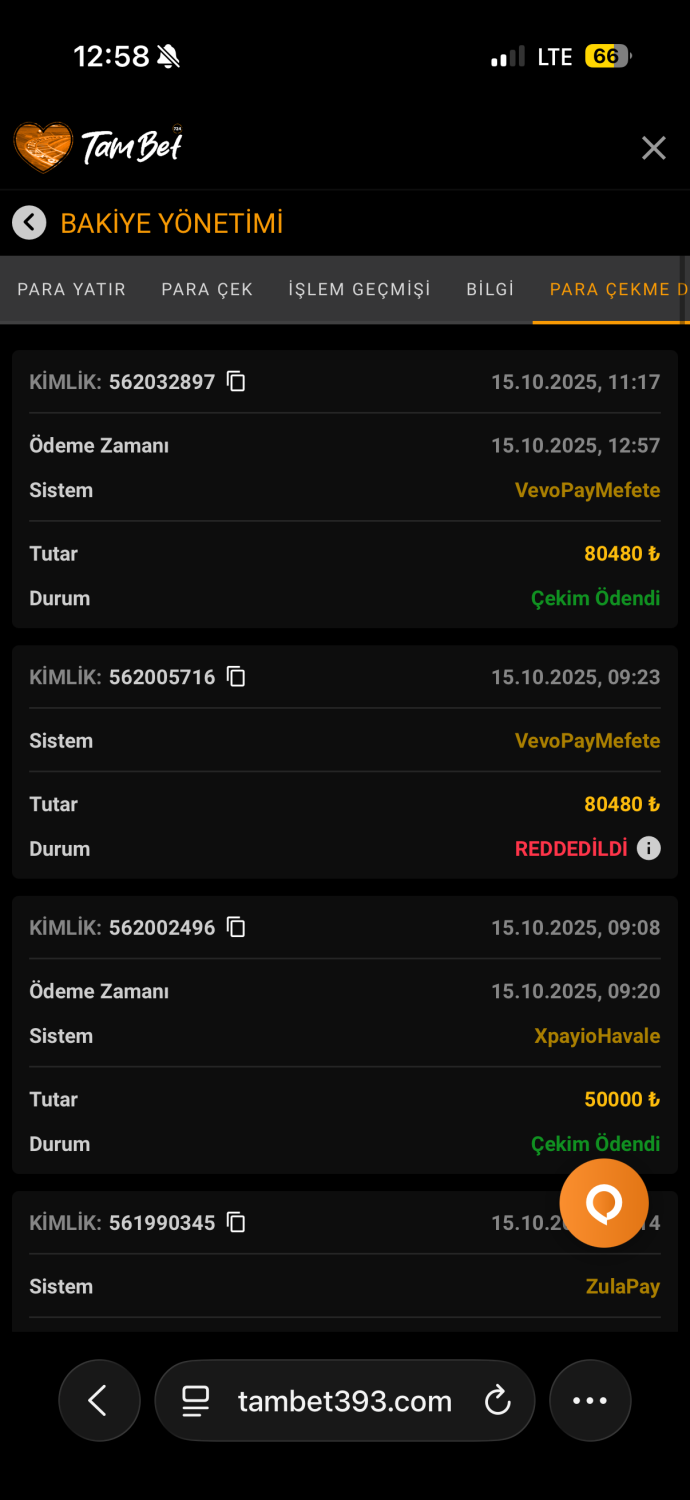Copy transaction ID 562002496
This screenshot has height=1500, width=690.
pos(236,927)
